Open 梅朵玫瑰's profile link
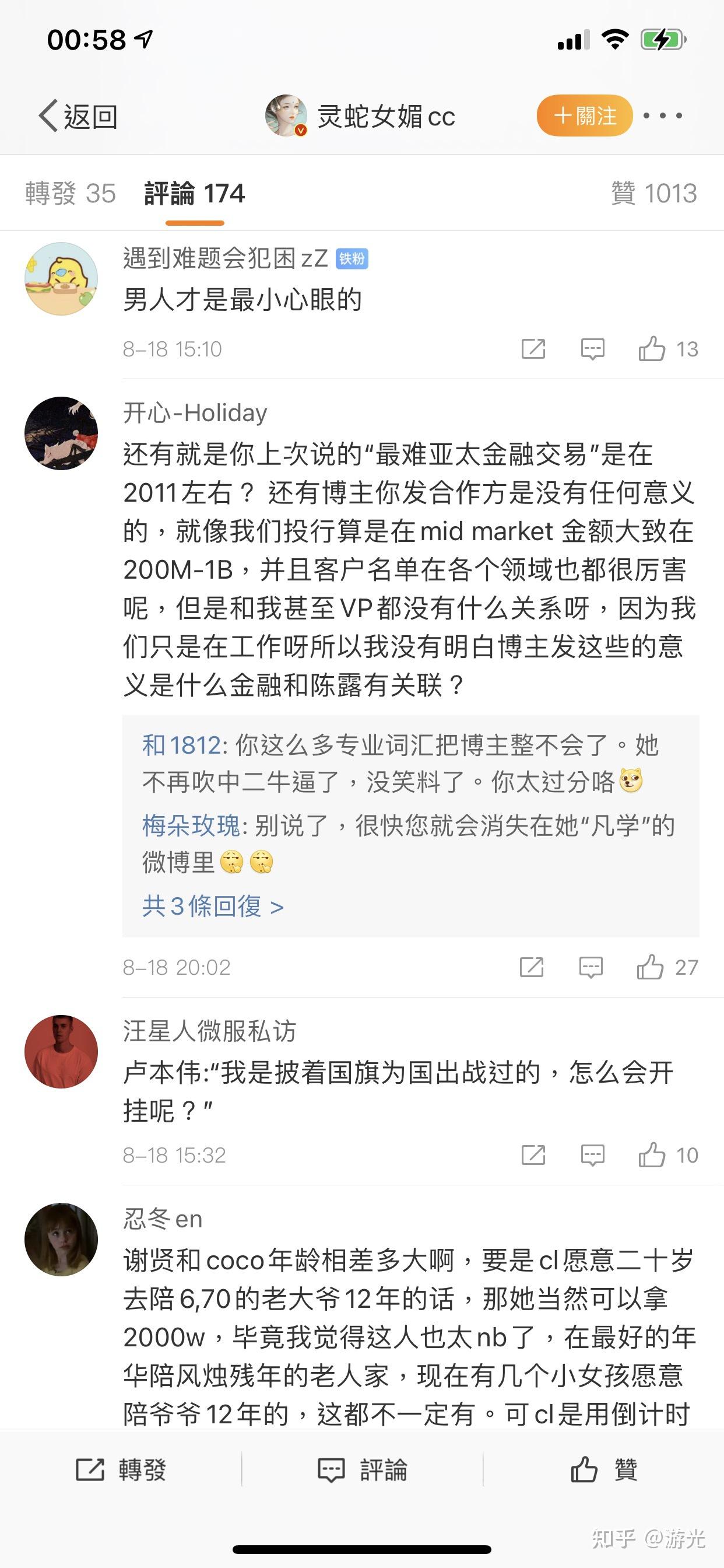 [x=191, y=826]
